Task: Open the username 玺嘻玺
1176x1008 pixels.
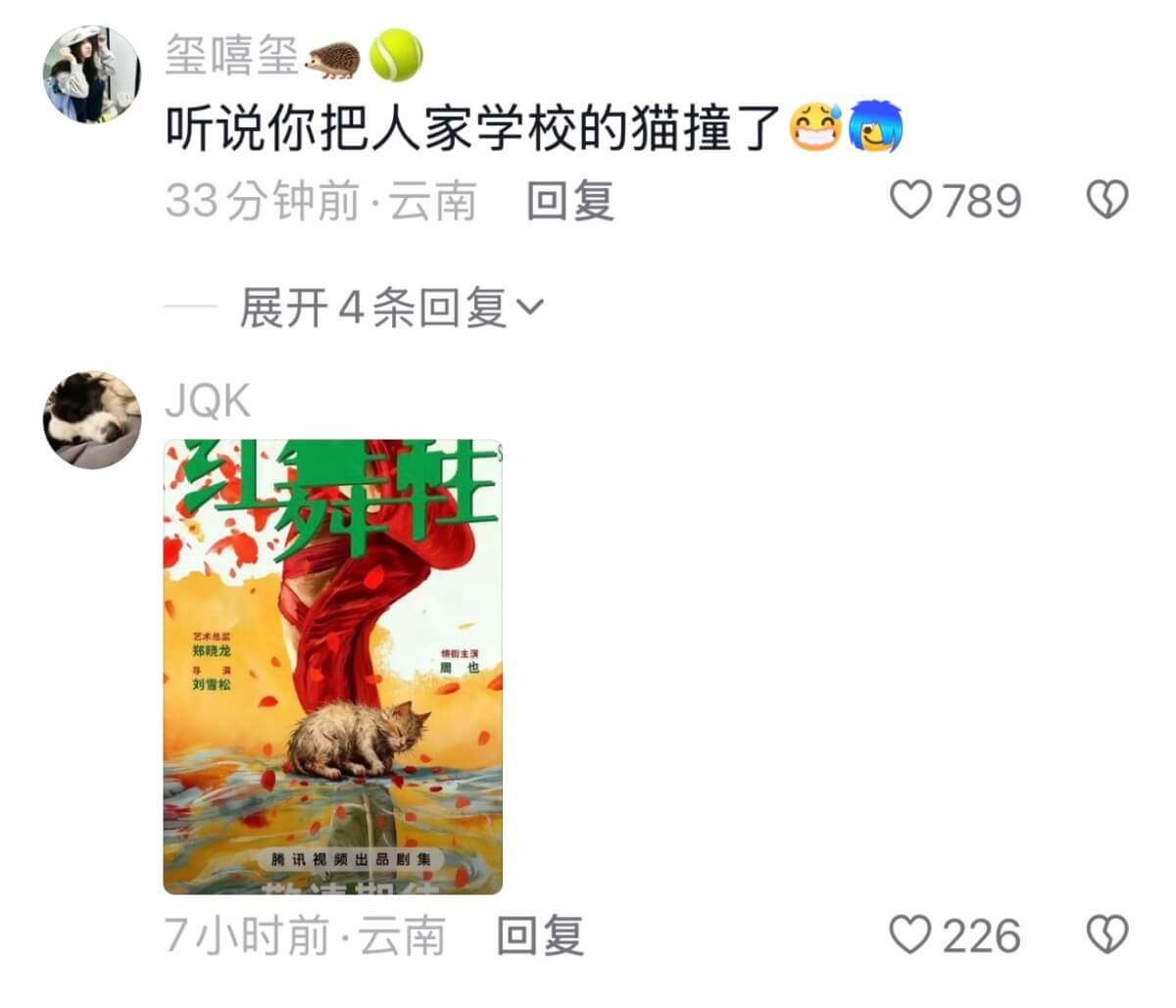Action: tap(231, 56)
